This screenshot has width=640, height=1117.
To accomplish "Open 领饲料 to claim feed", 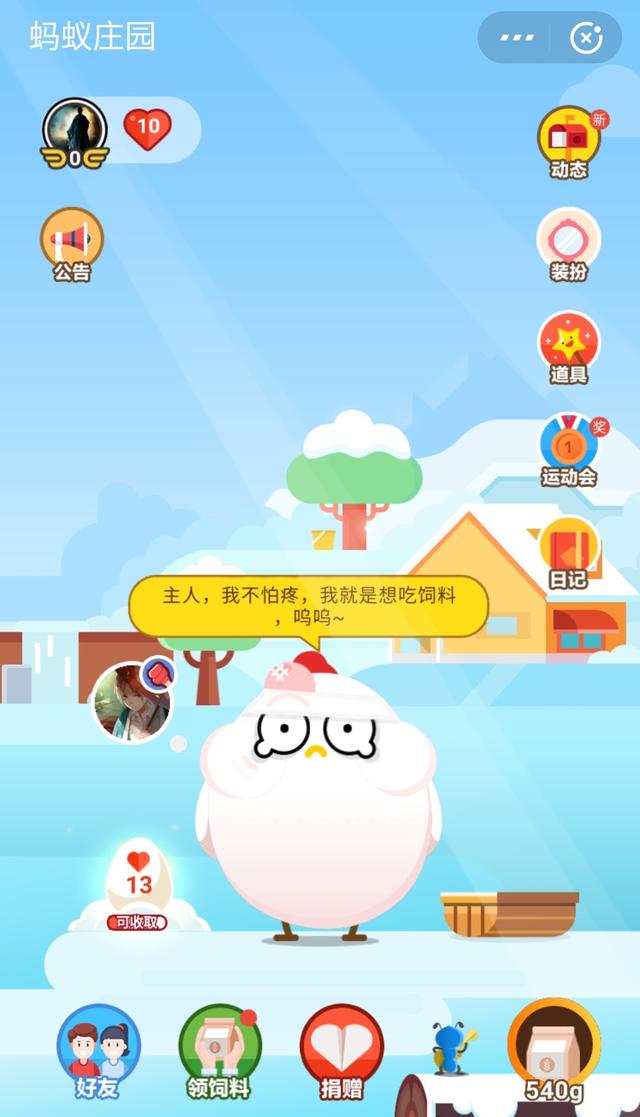I will click(x=219, y=1052).
